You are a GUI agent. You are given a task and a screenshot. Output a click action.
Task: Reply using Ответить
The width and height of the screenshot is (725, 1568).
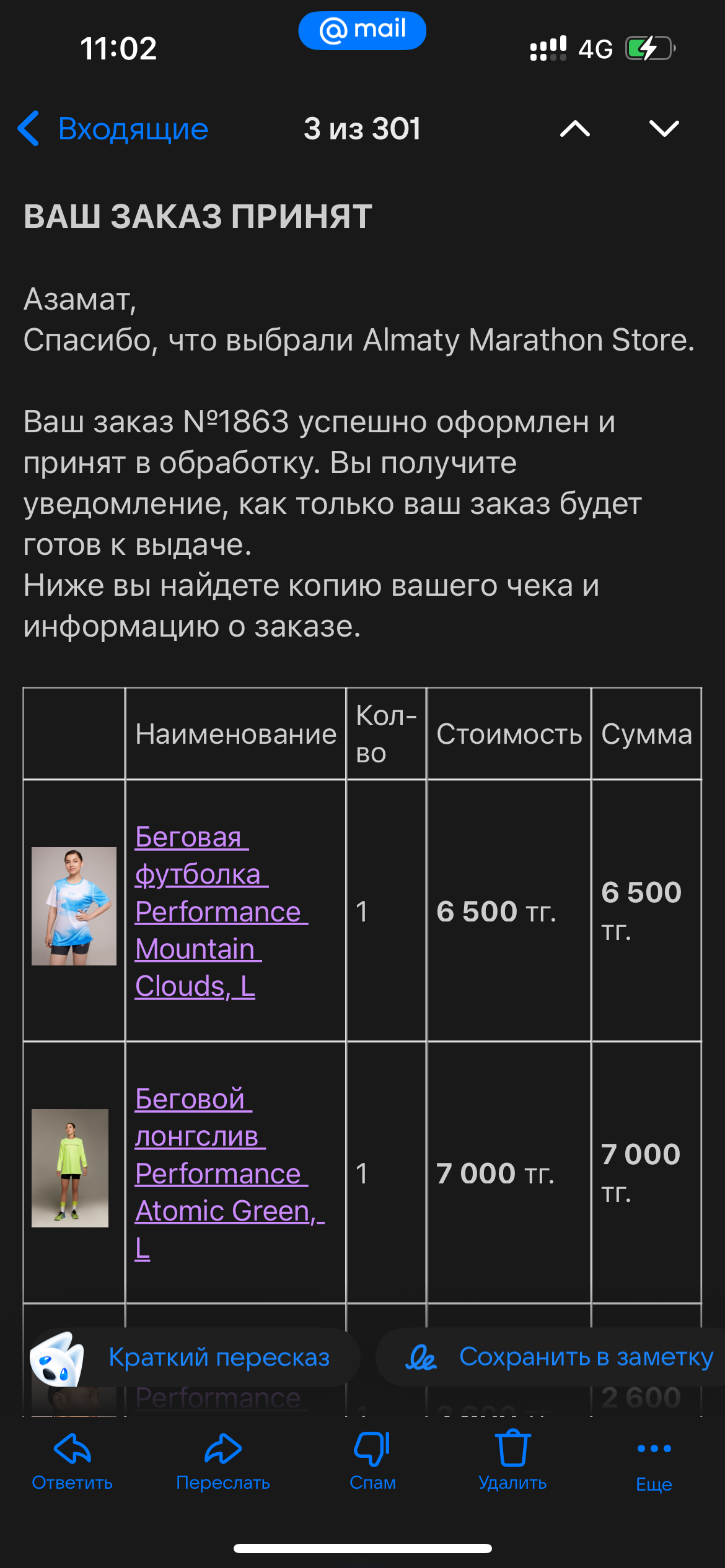[72, 1460]
